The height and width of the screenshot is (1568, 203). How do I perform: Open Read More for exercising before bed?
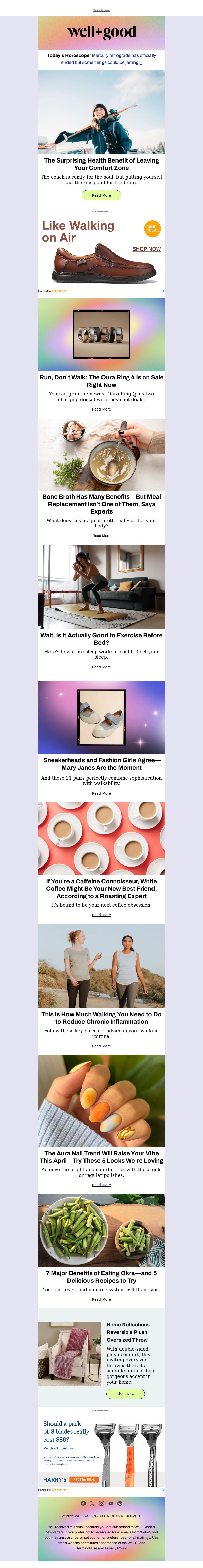coord(101,667)
